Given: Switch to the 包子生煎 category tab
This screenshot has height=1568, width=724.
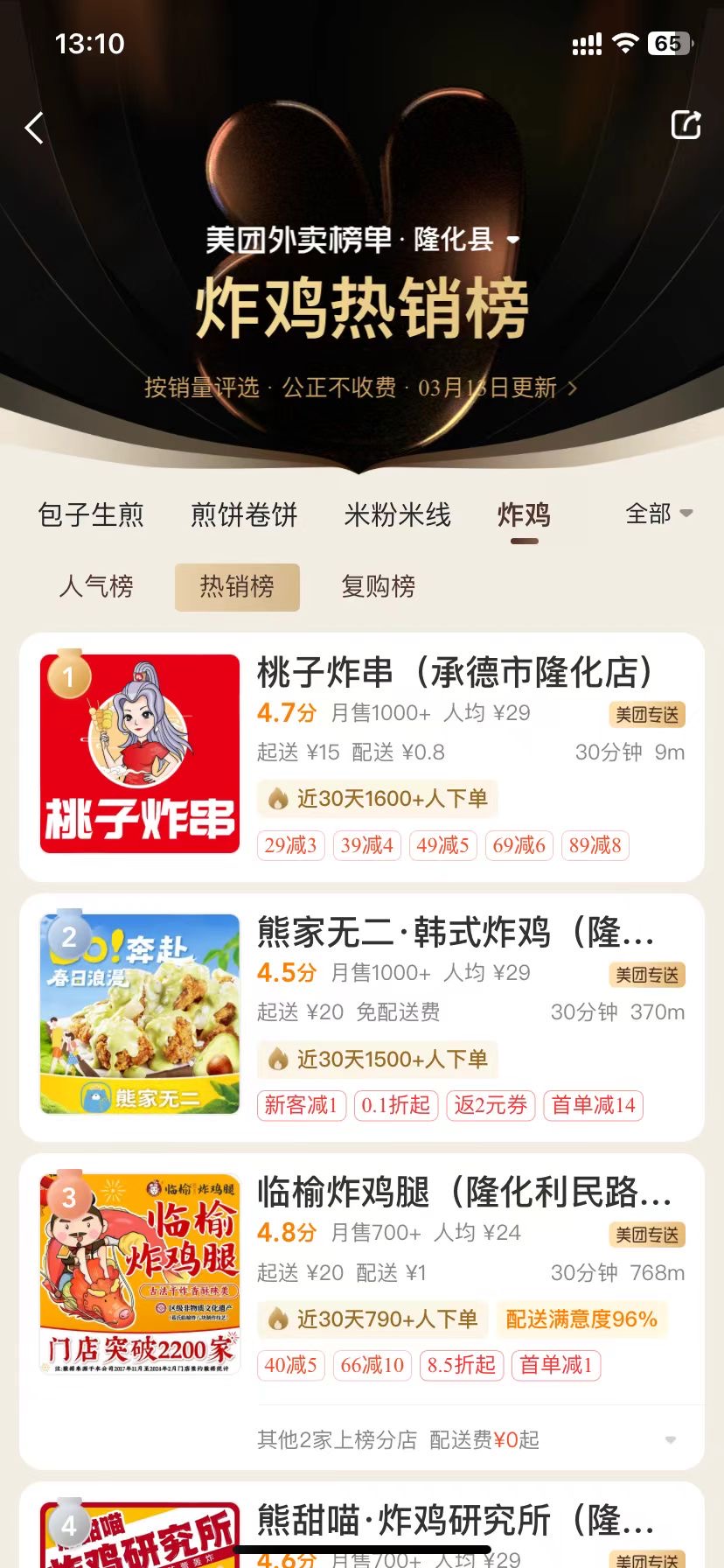Looking at the screenshot, I should tap(91, 514).
